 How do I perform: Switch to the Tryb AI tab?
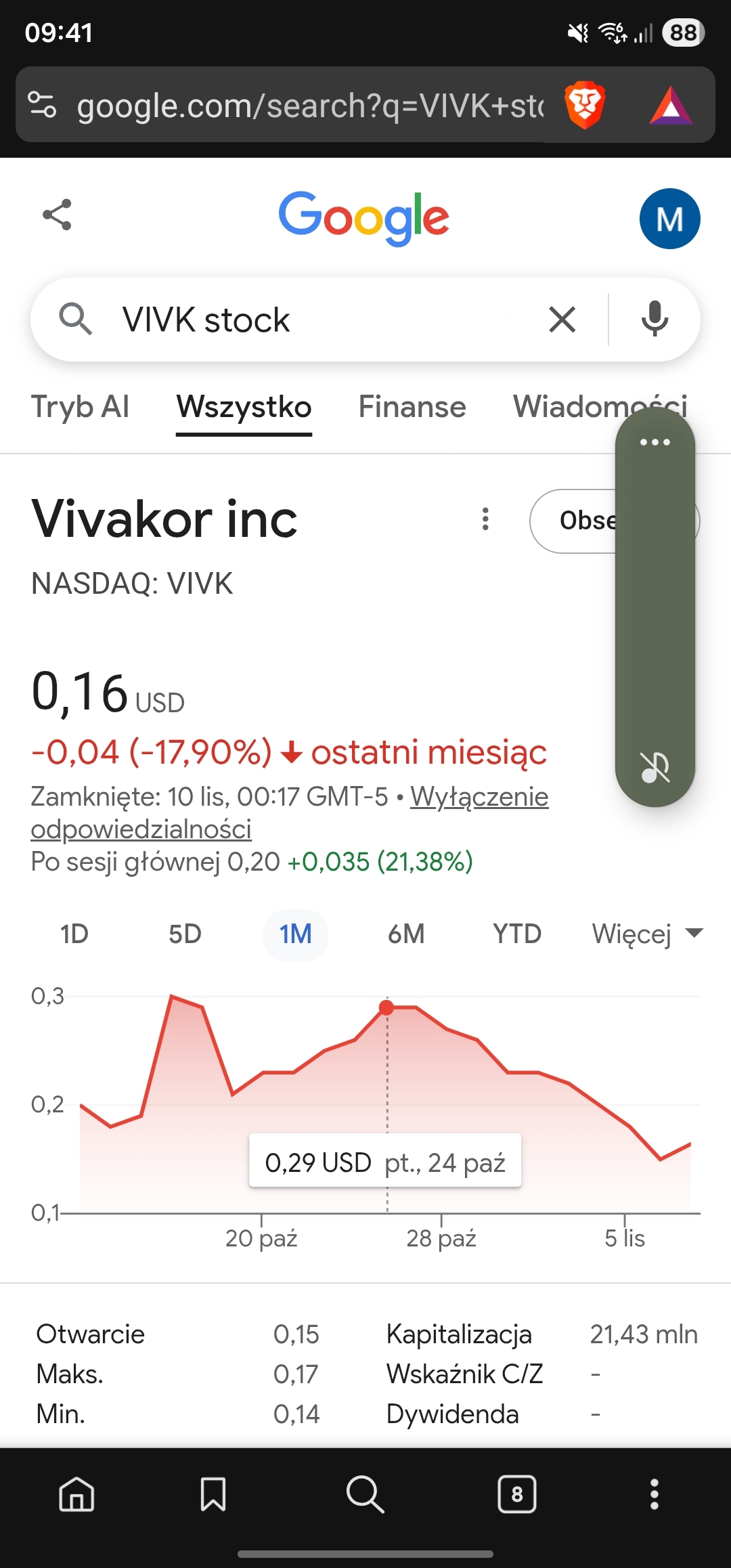click(80, 408)
